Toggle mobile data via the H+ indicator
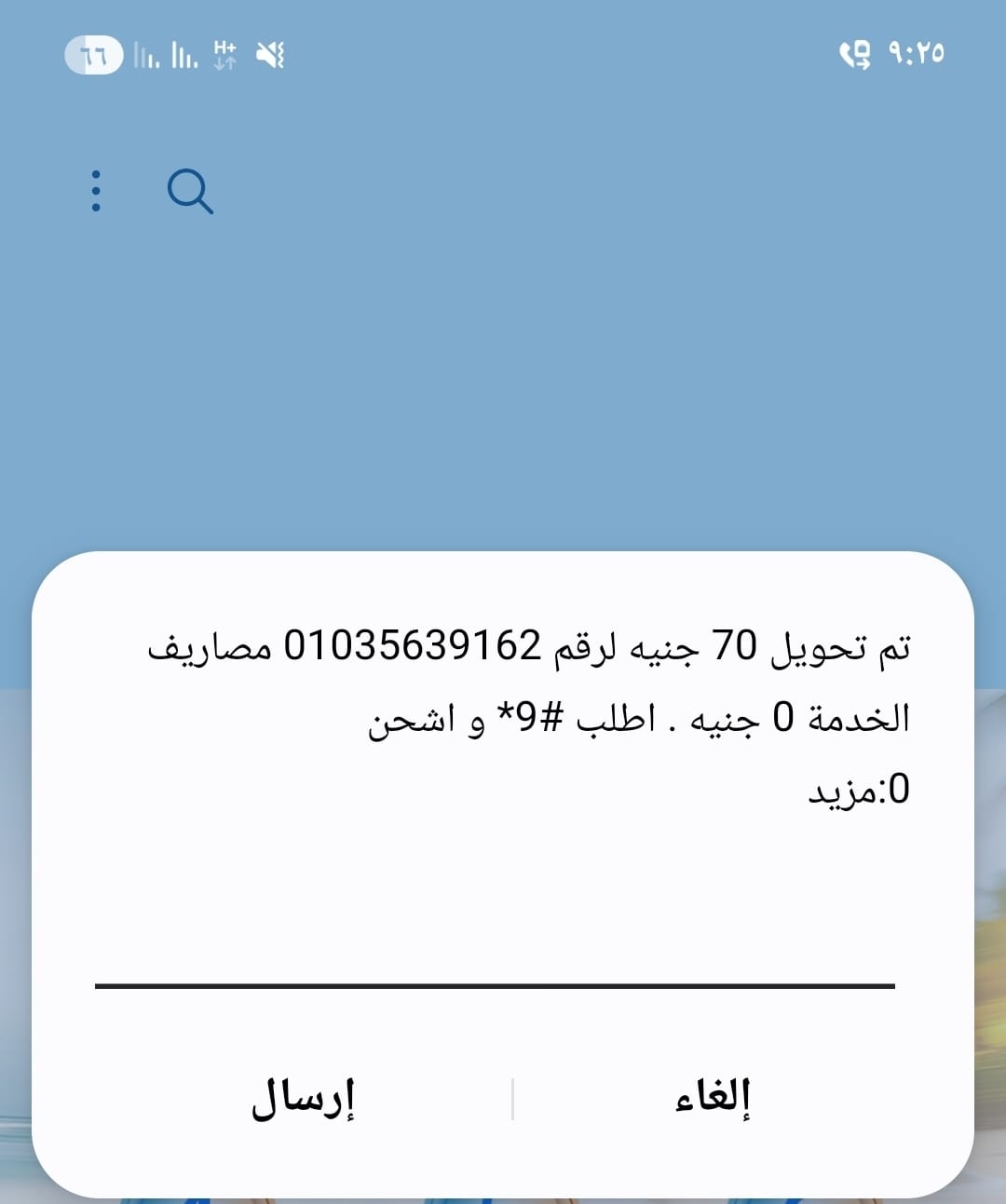 (223, 56)
